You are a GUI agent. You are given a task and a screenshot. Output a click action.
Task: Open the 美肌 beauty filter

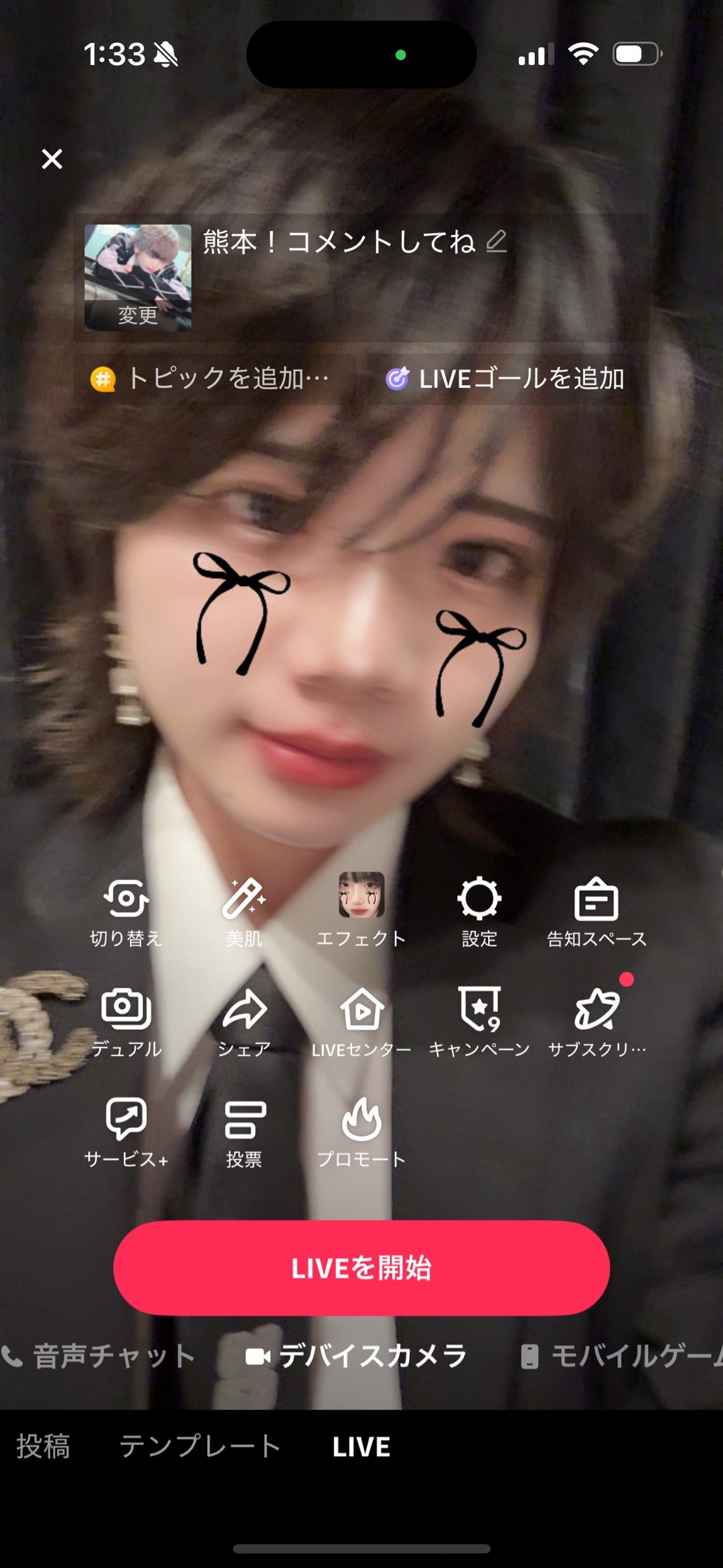click(244, 910)
